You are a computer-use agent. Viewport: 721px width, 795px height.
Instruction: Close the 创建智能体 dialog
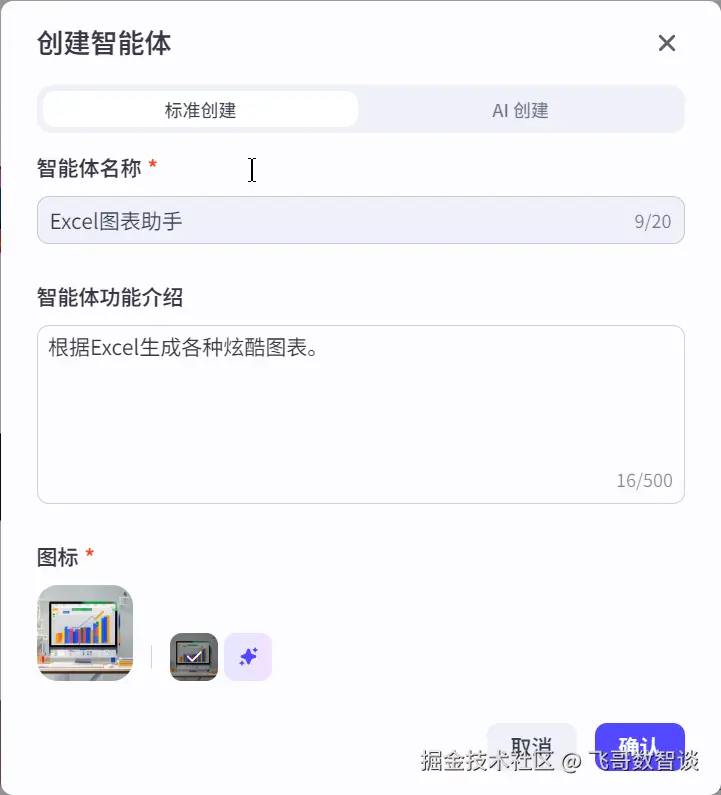pyautogui.click(x=667, y=43)
